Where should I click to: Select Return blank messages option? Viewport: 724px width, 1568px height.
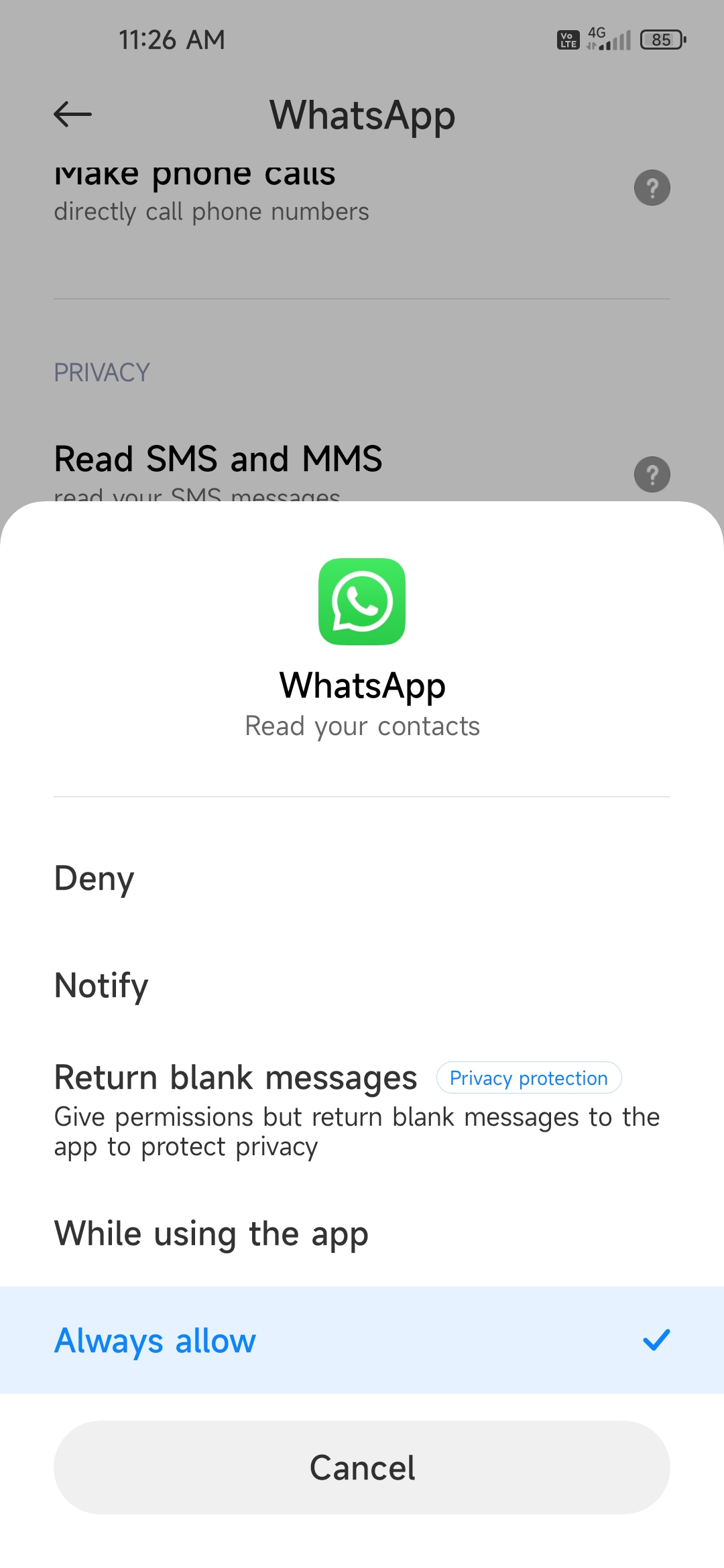[362, 1110]
